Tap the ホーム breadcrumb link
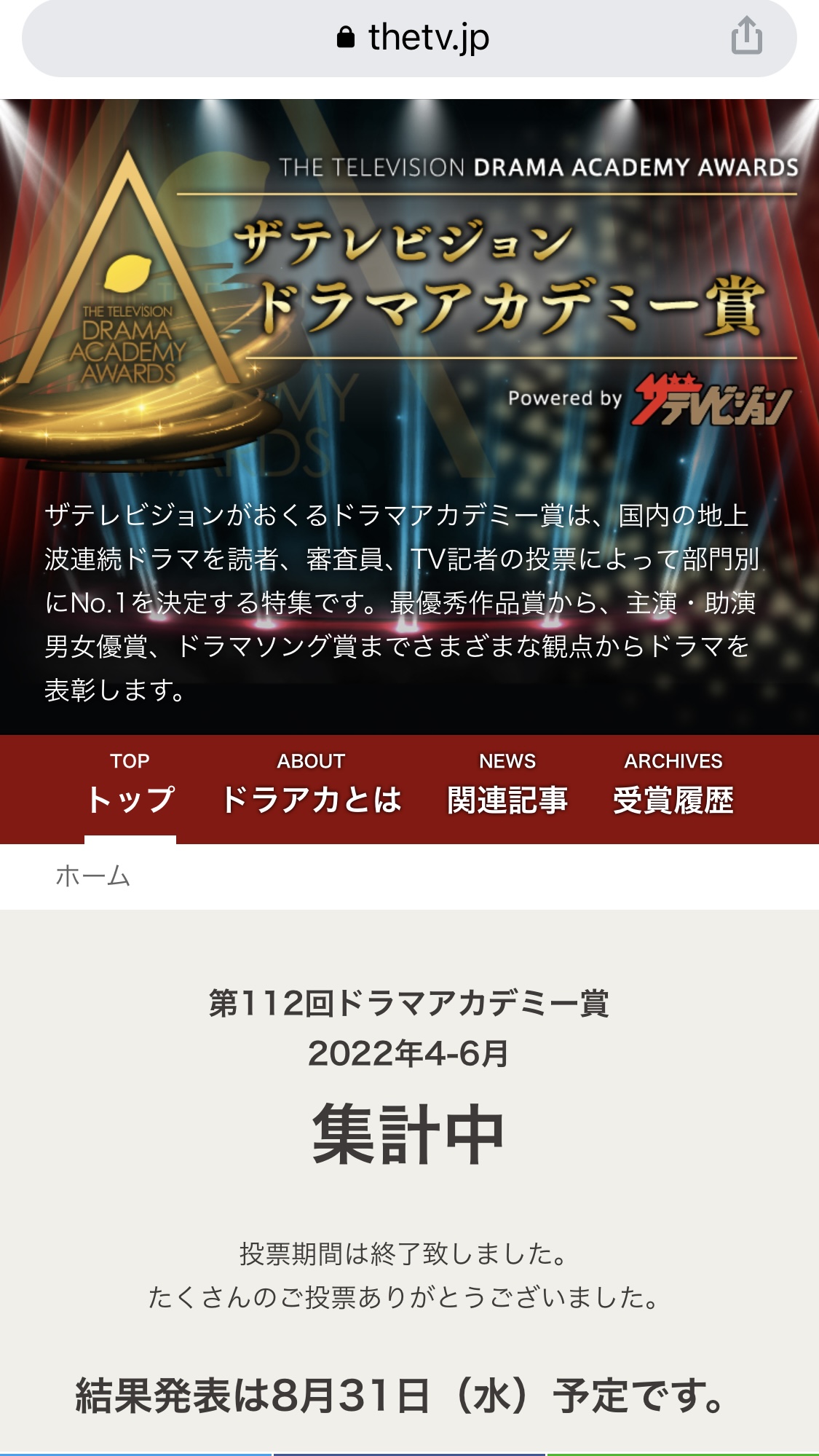This screenshot has width=819, height=1456. click(x=93, y=875)
